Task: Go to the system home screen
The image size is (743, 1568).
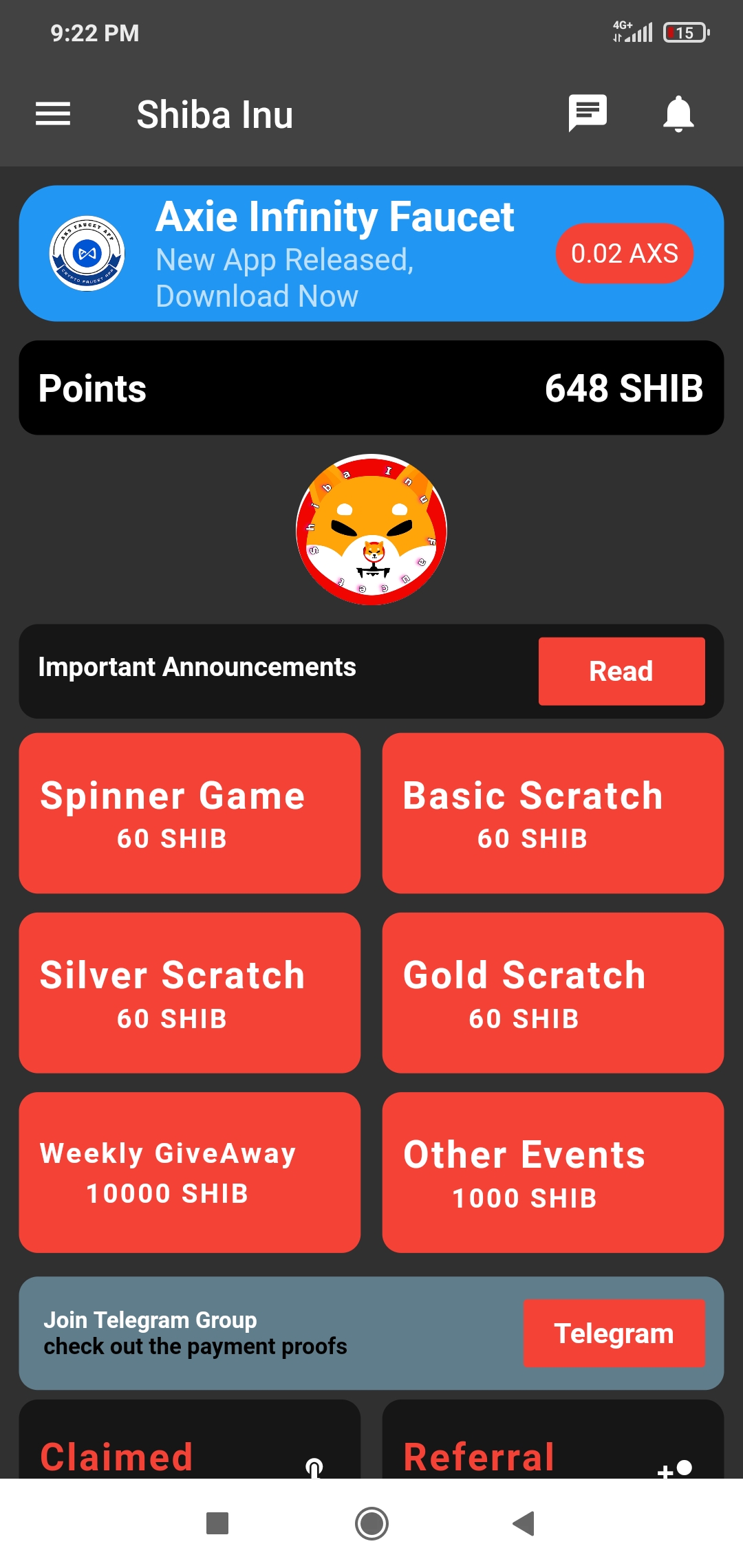Action: pos(371,1523)
